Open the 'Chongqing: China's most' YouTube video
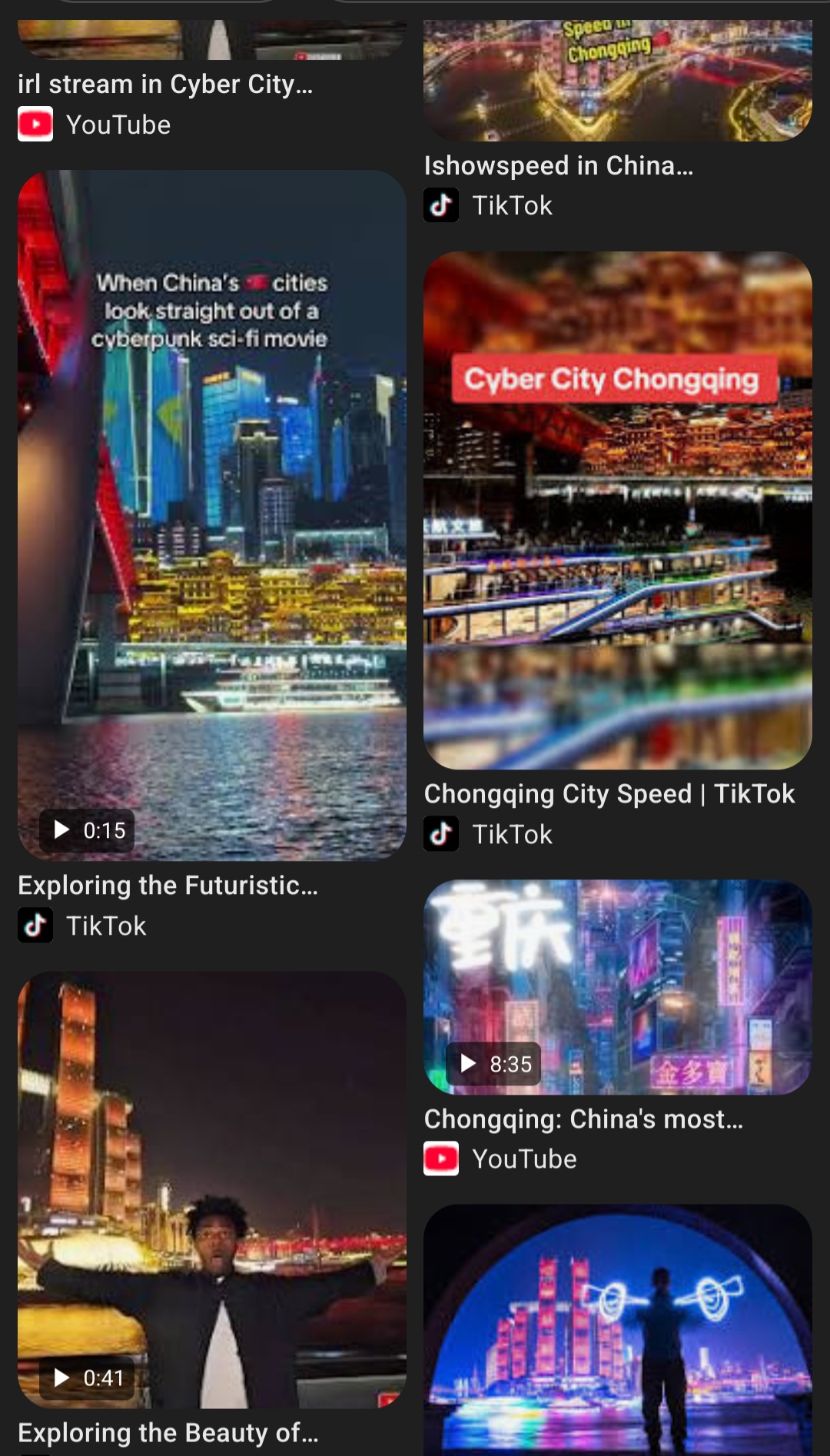Screen dimensions: 830x1456 [617, 987]
